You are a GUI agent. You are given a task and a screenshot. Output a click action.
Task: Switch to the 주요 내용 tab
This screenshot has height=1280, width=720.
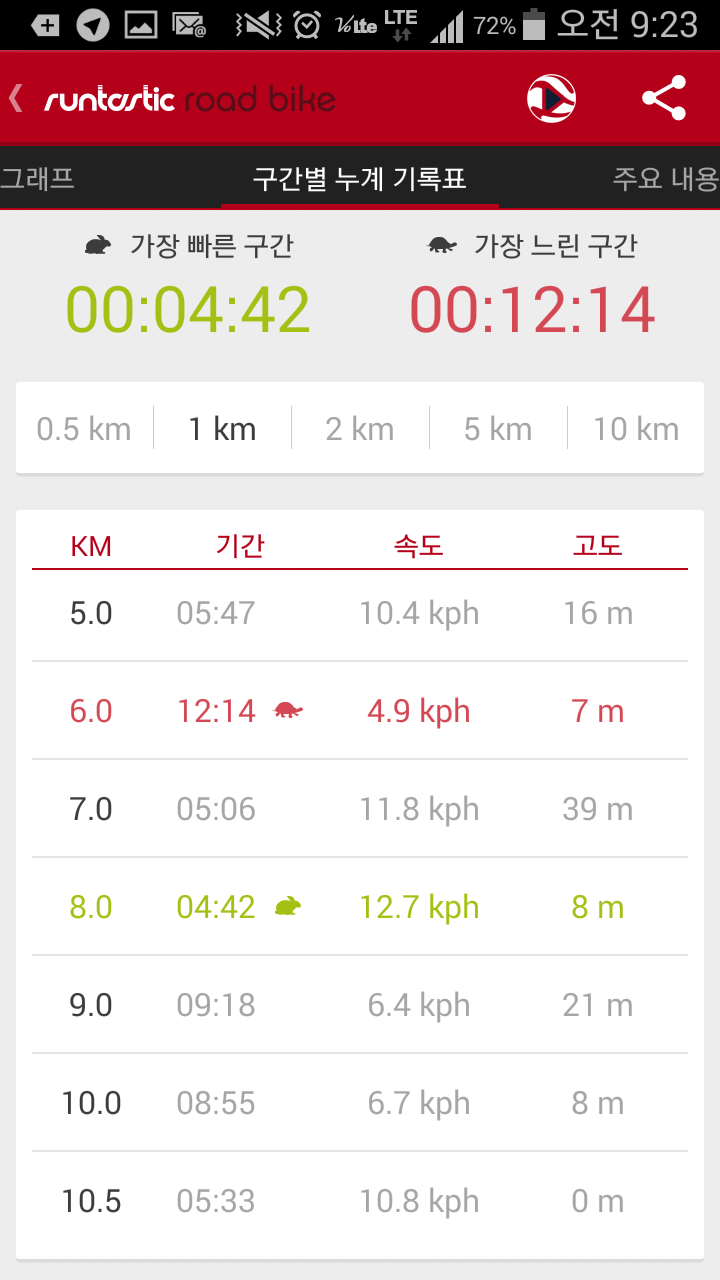tap(665, 179)
